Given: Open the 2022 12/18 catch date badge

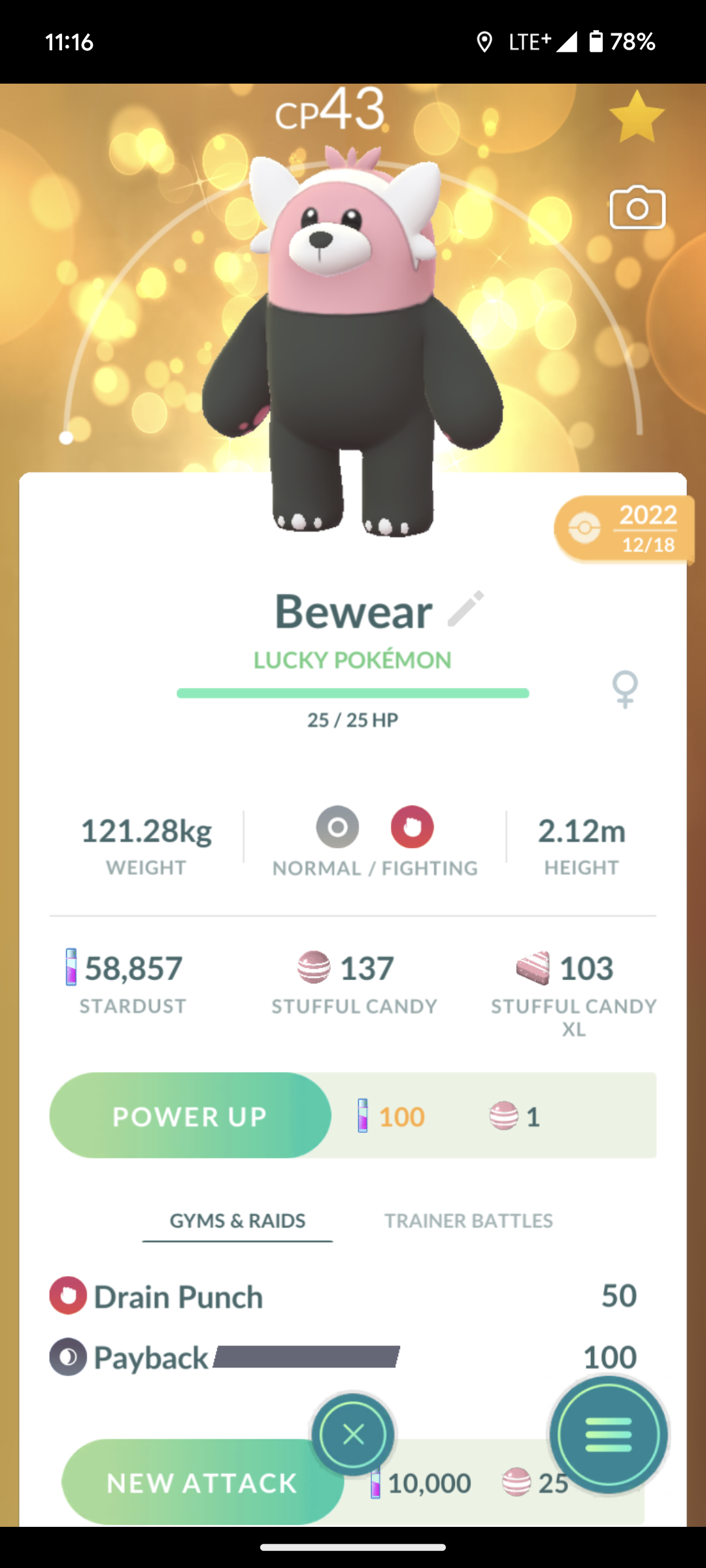Looking at the screenshot, I should point(624,529).
